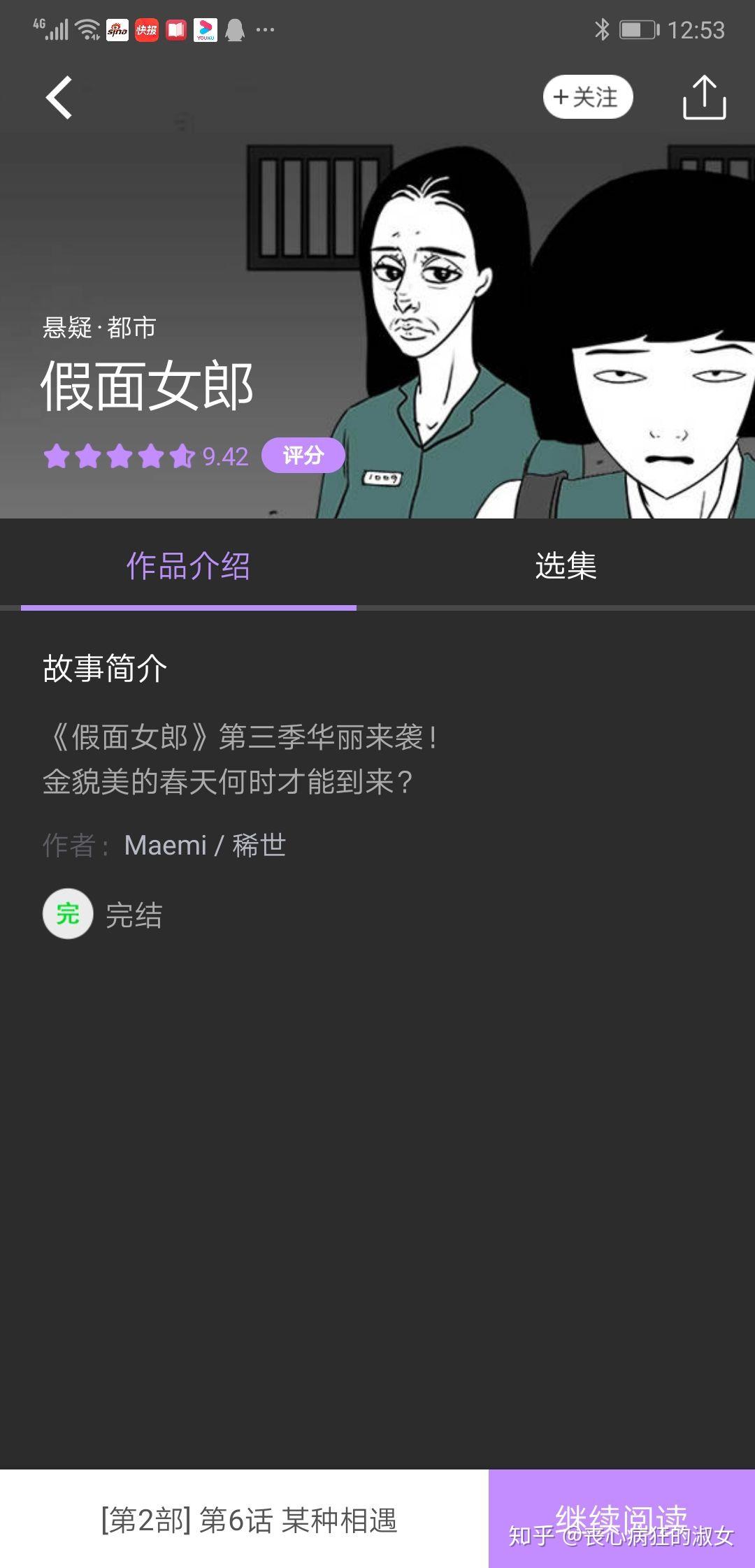Open the share icon at top right

coord(706,96)
